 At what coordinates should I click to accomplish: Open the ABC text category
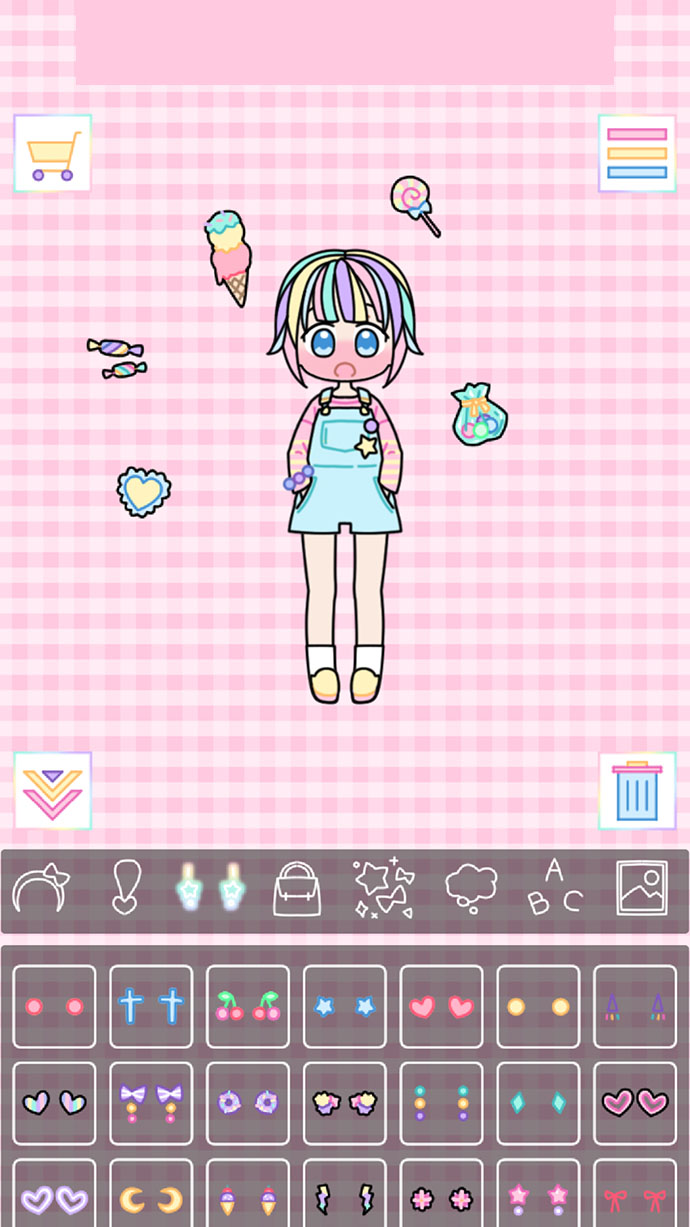[555, 890]
